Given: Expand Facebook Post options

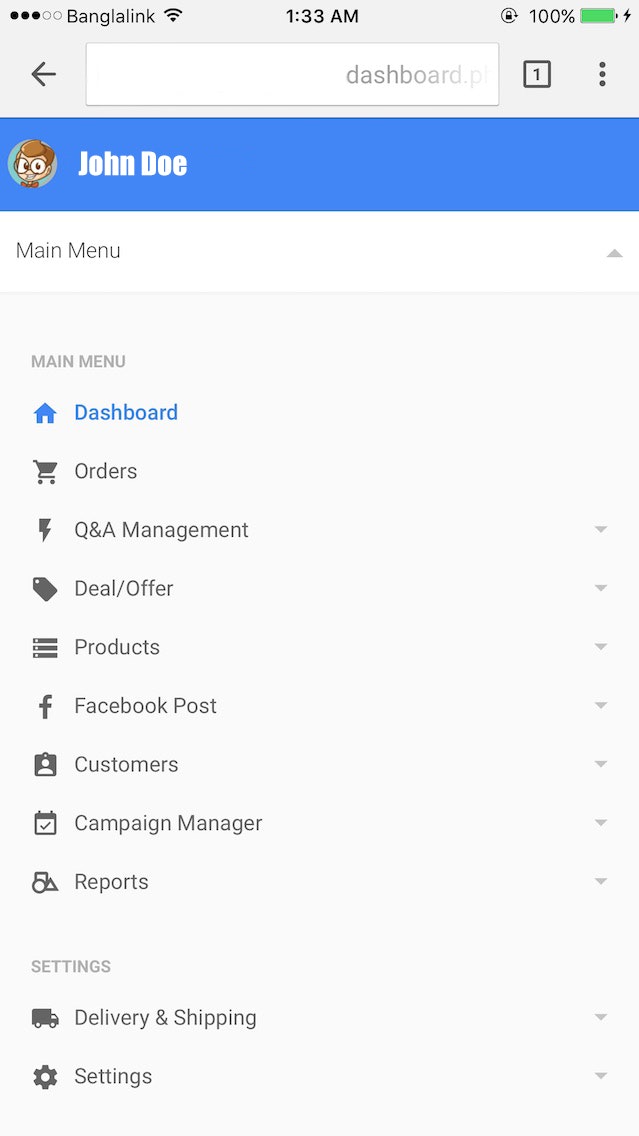Looking at the screenshot, I should point(320,706).
